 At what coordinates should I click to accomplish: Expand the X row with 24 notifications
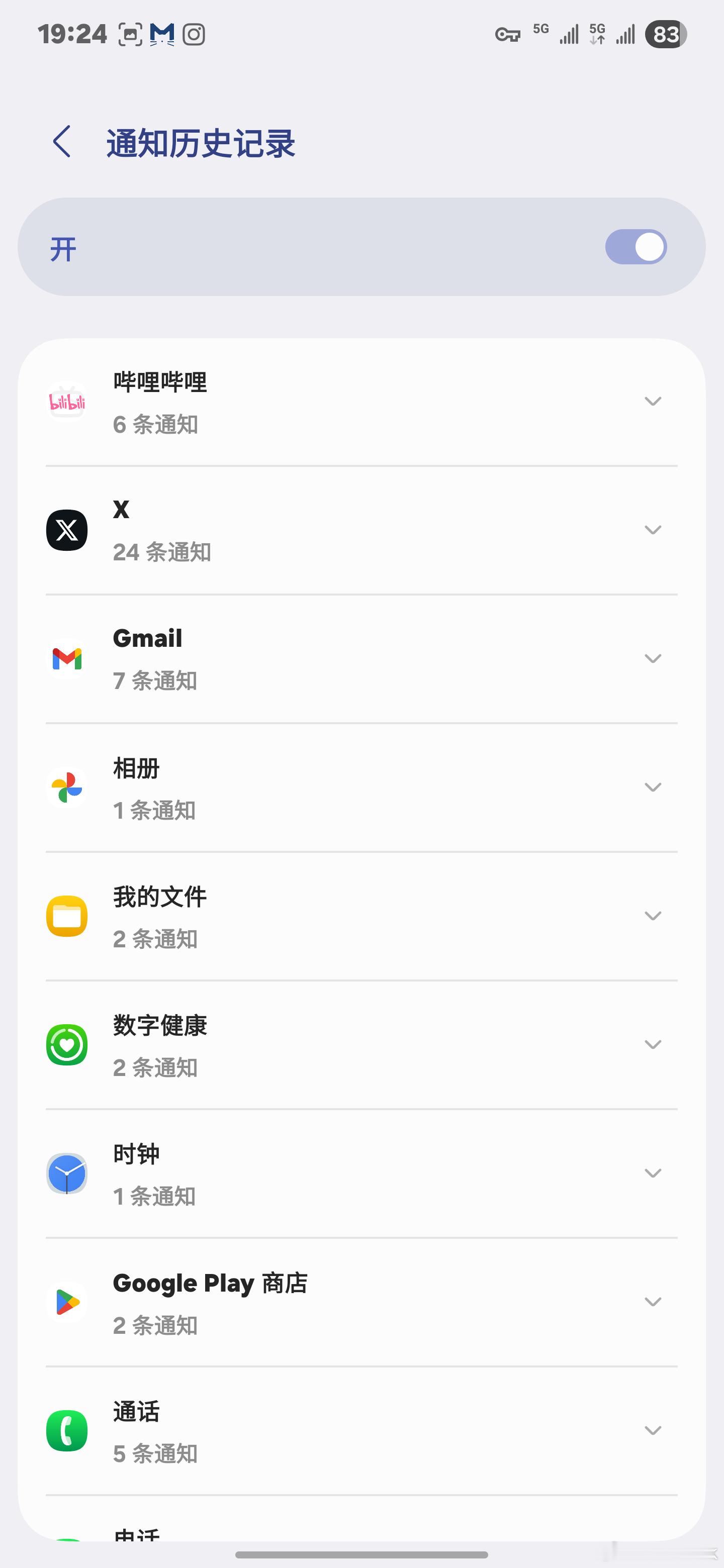coord(361,530)
